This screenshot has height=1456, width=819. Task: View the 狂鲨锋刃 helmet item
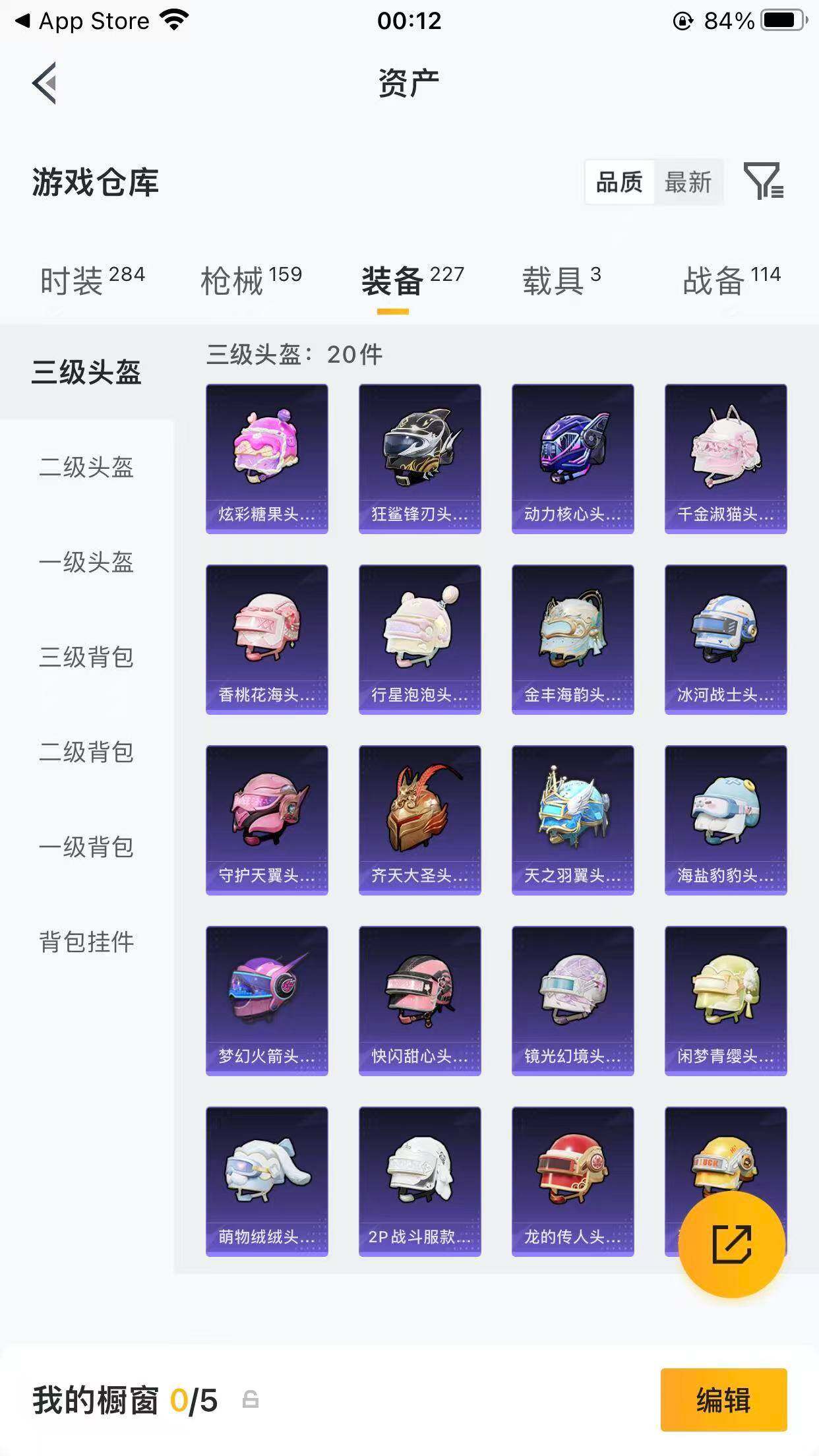(x=419, y=459)
